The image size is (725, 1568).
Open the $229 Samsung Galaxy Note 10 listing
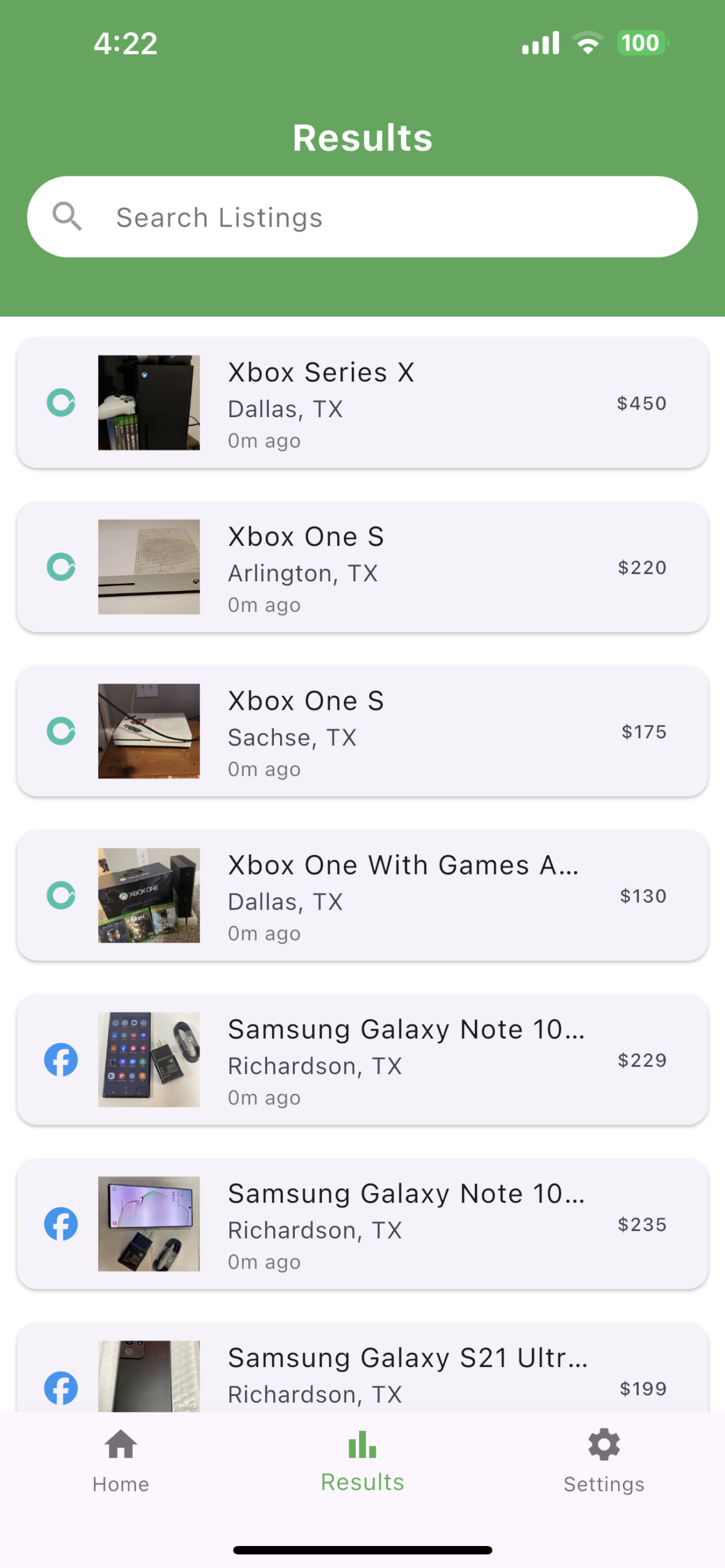click(x=362, y=1060)
